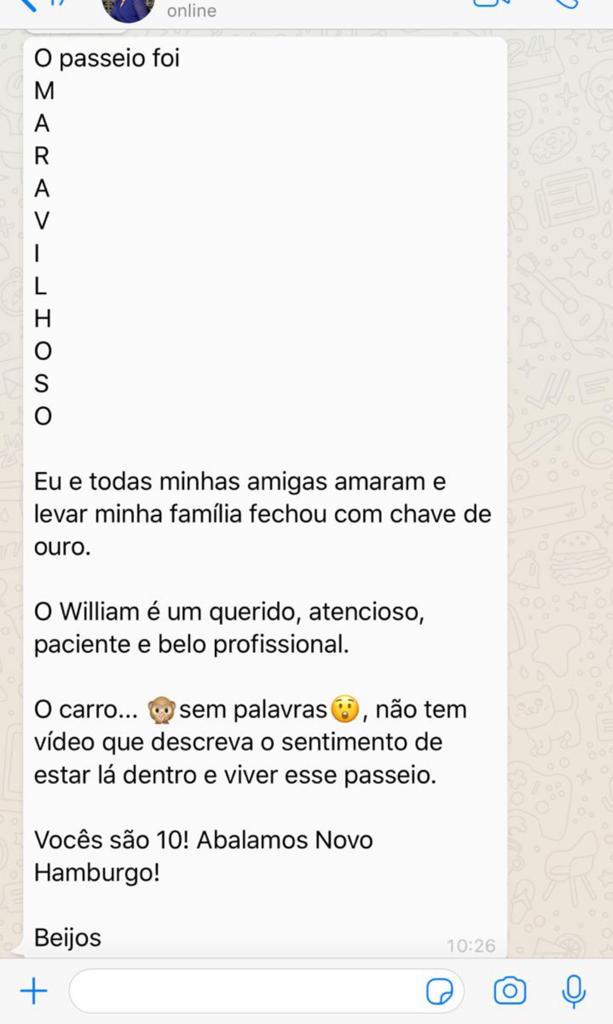Tap the voice message microphone

coord(573,991)
